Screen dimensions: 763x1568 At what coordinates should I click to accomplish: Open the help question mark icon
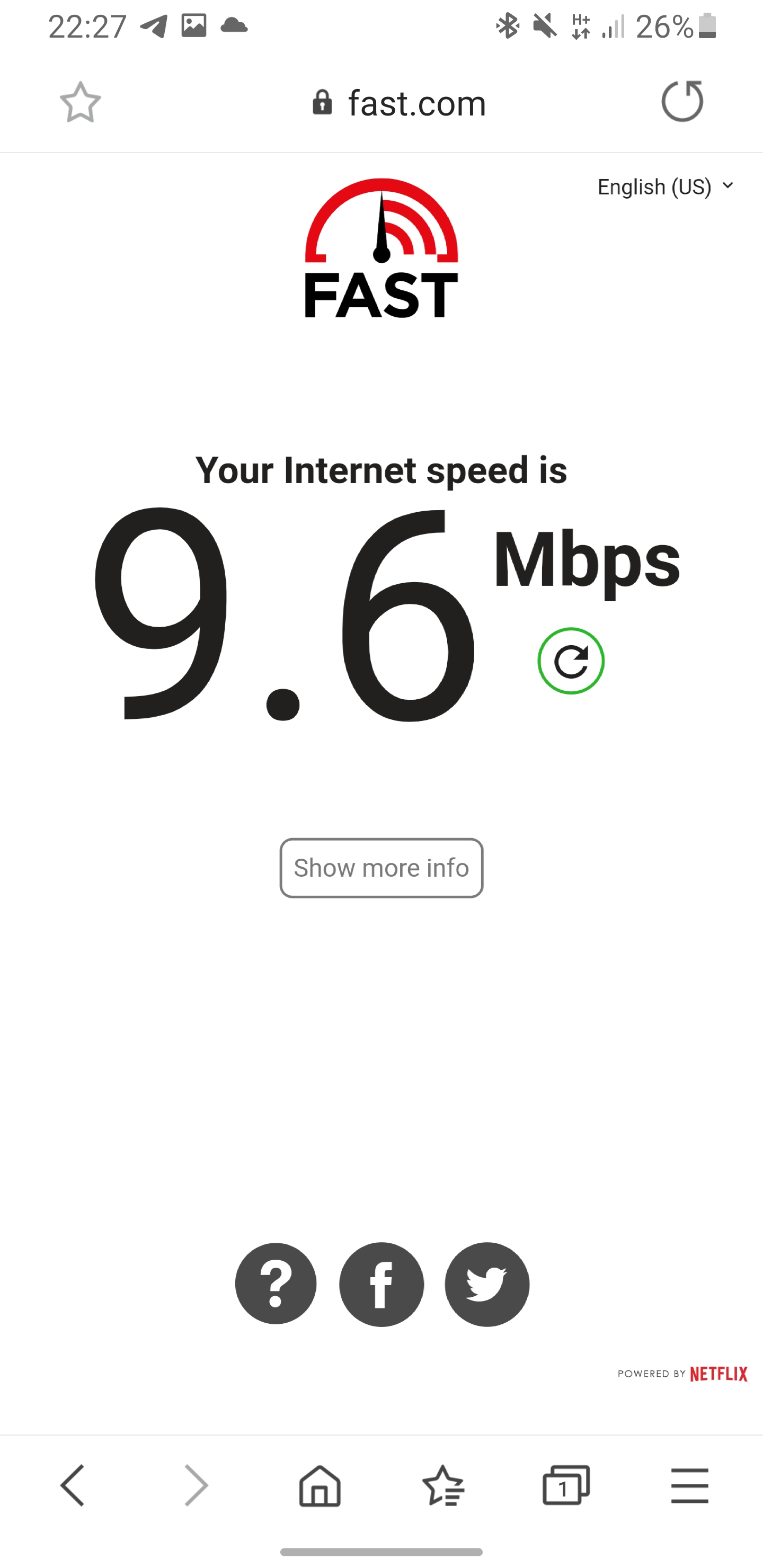pos(276,1284)
